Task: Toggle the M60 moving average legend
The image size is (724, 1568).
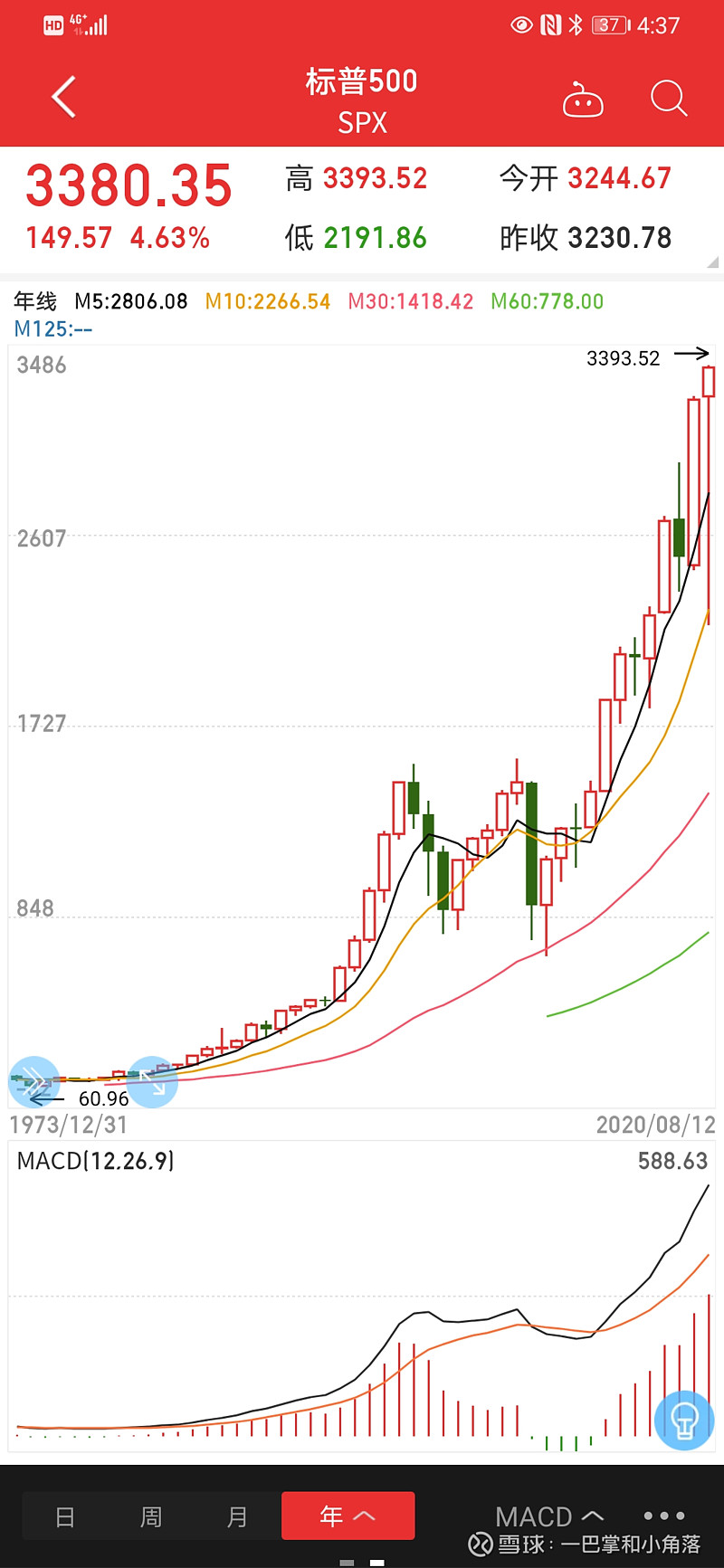Action: 546,301
